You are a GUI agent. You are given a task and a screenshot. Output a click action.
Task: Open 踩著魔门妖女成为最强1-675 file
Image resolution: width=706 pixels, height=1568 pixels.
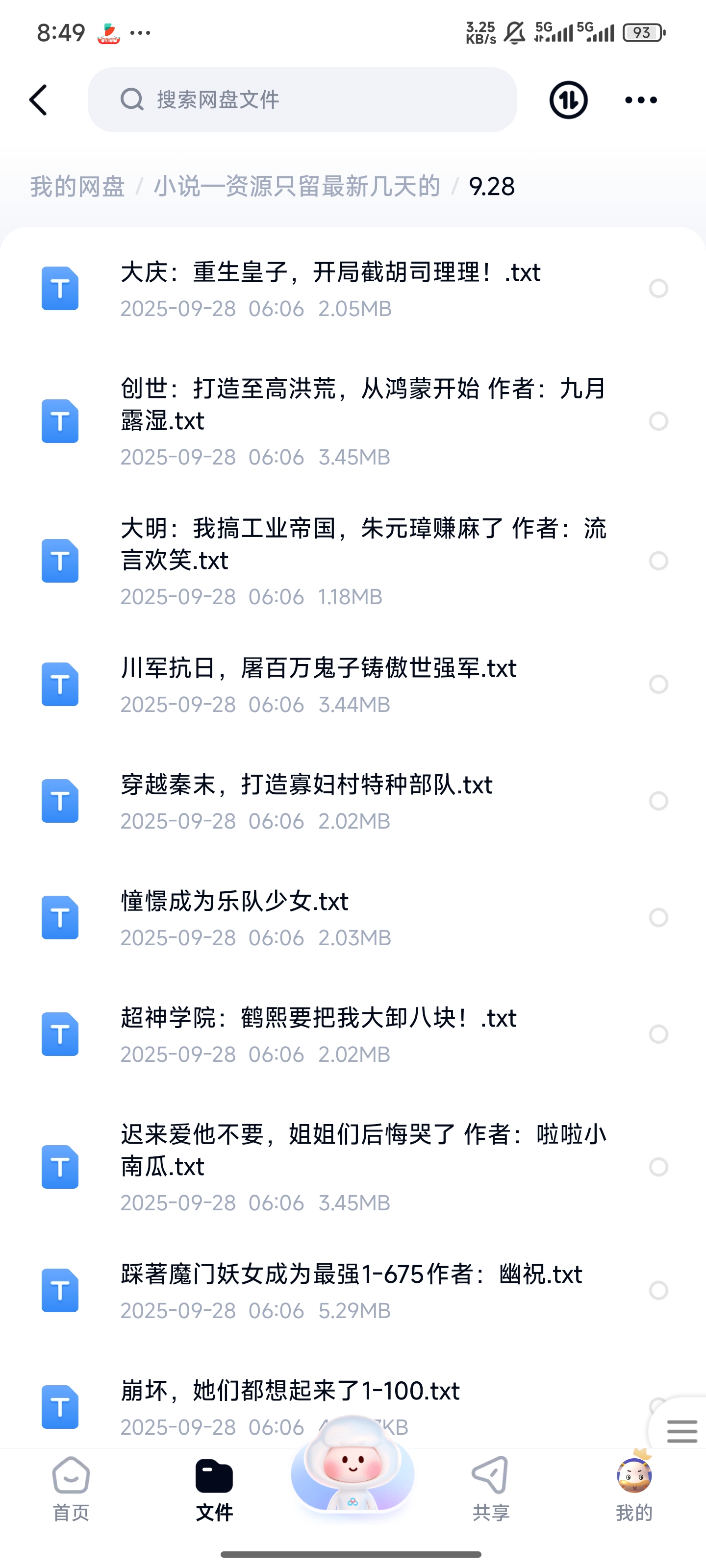coord(351,1290)
